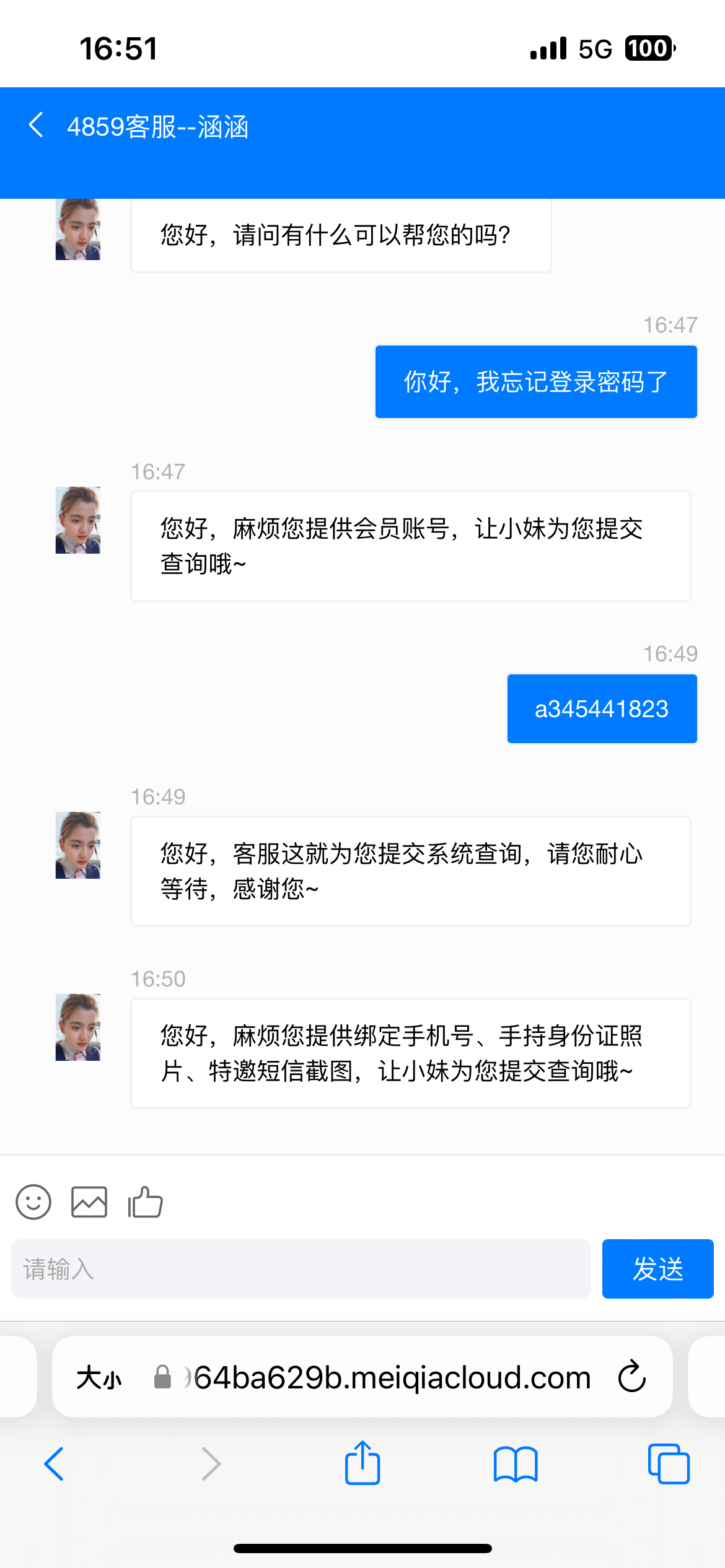Tap the 发送 send button

[658, 1268]
